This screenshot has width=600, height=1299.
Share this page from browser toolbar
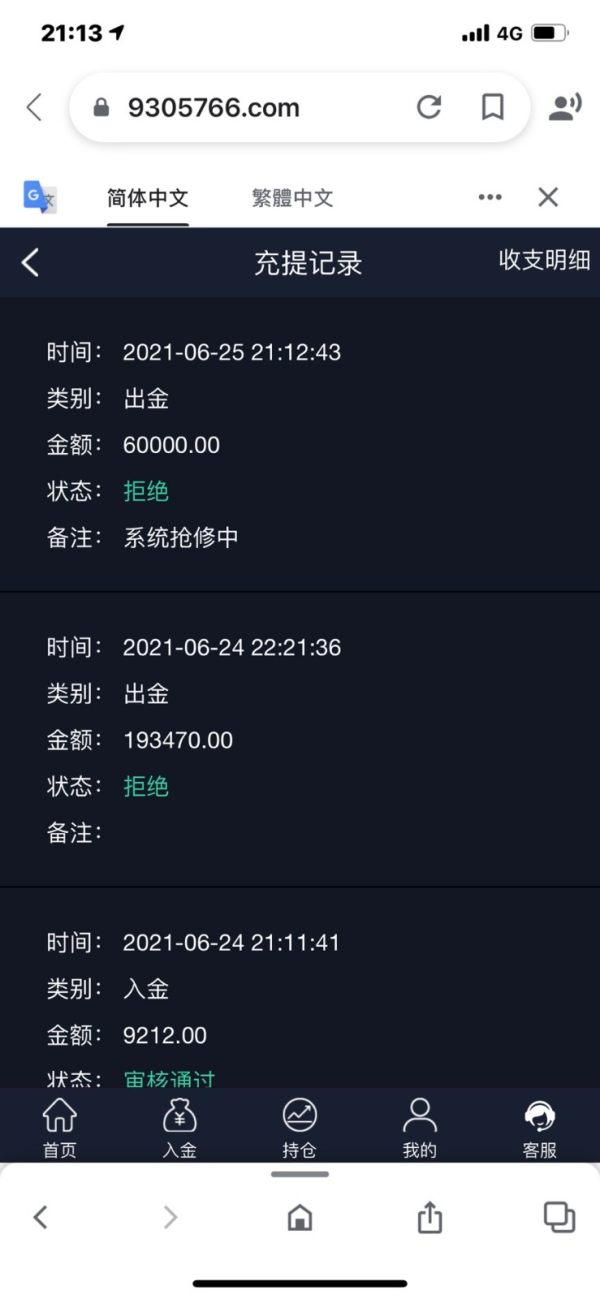(x=429, y=1216)
